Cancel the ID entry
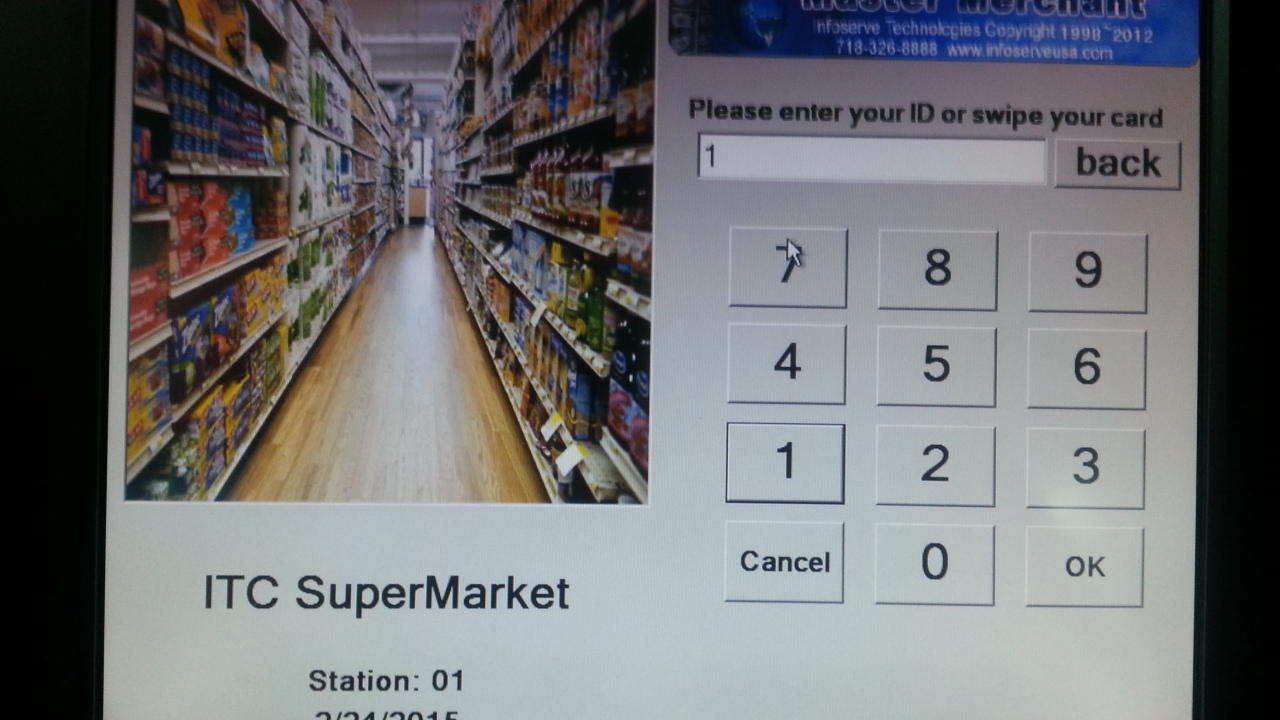1280x720 pixels. point(784,562)
